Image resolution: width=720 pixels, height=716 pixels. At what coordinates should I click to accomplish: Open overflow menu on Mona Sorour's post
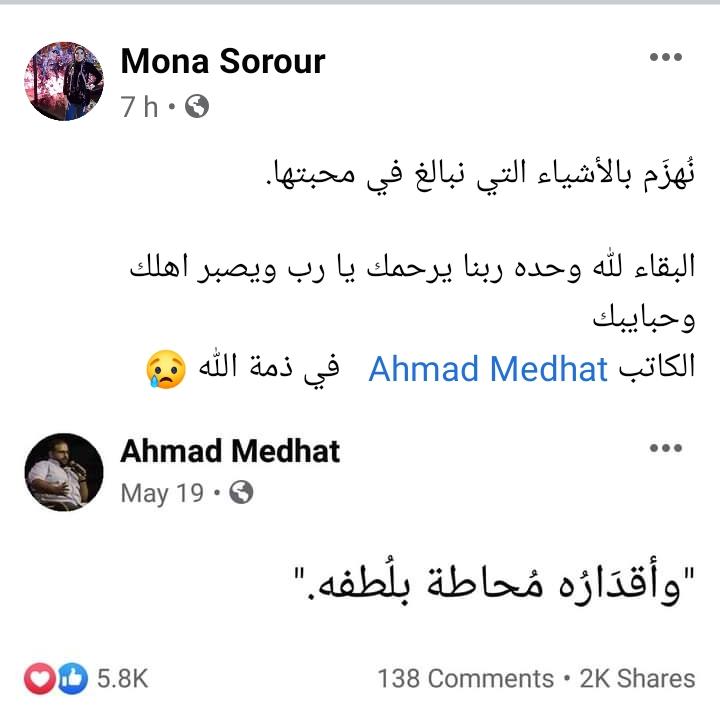[x=665, y=58]
